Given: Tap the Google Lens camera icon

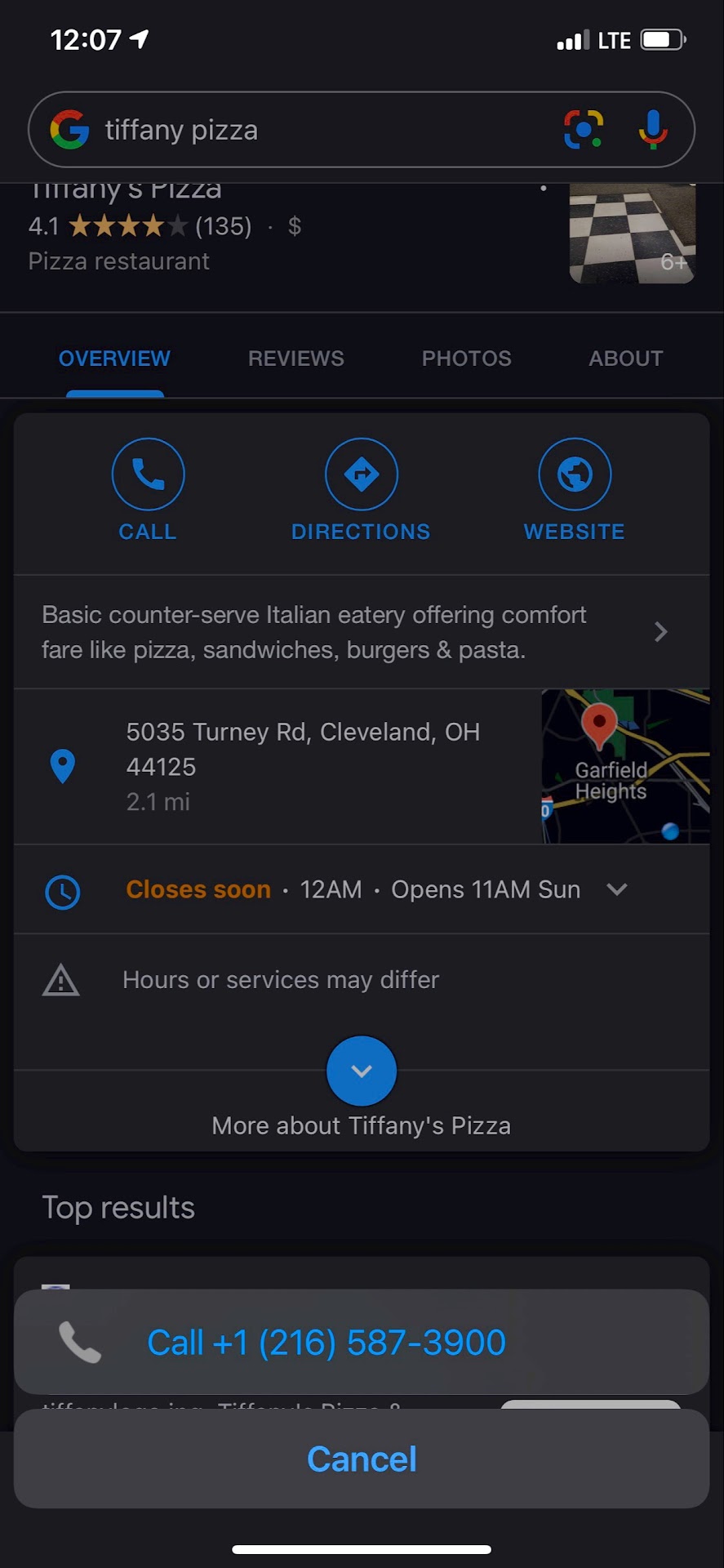Looking at the screenshot, I should 584,130.
